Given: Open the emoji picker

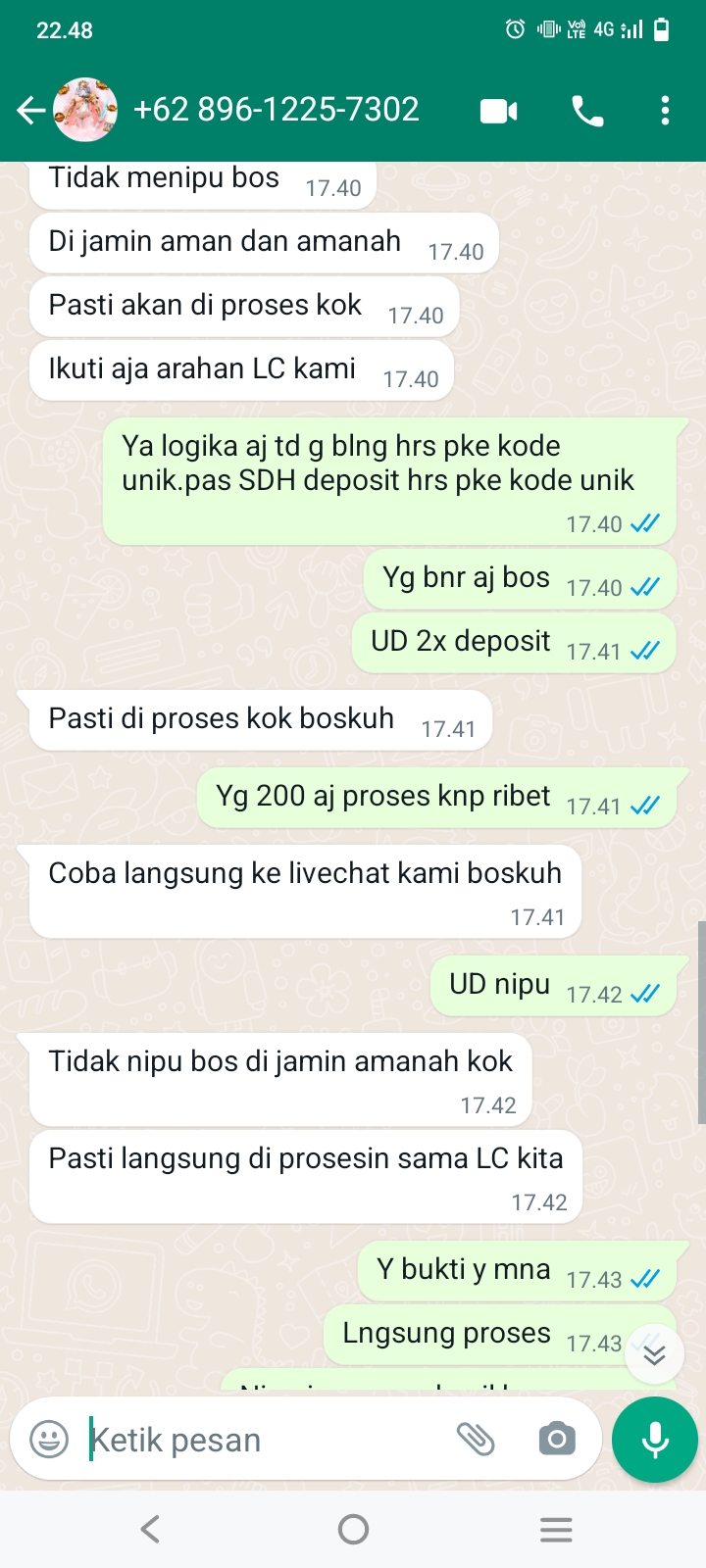Looking at the screenshot, I should click(x=49, y=1439).
